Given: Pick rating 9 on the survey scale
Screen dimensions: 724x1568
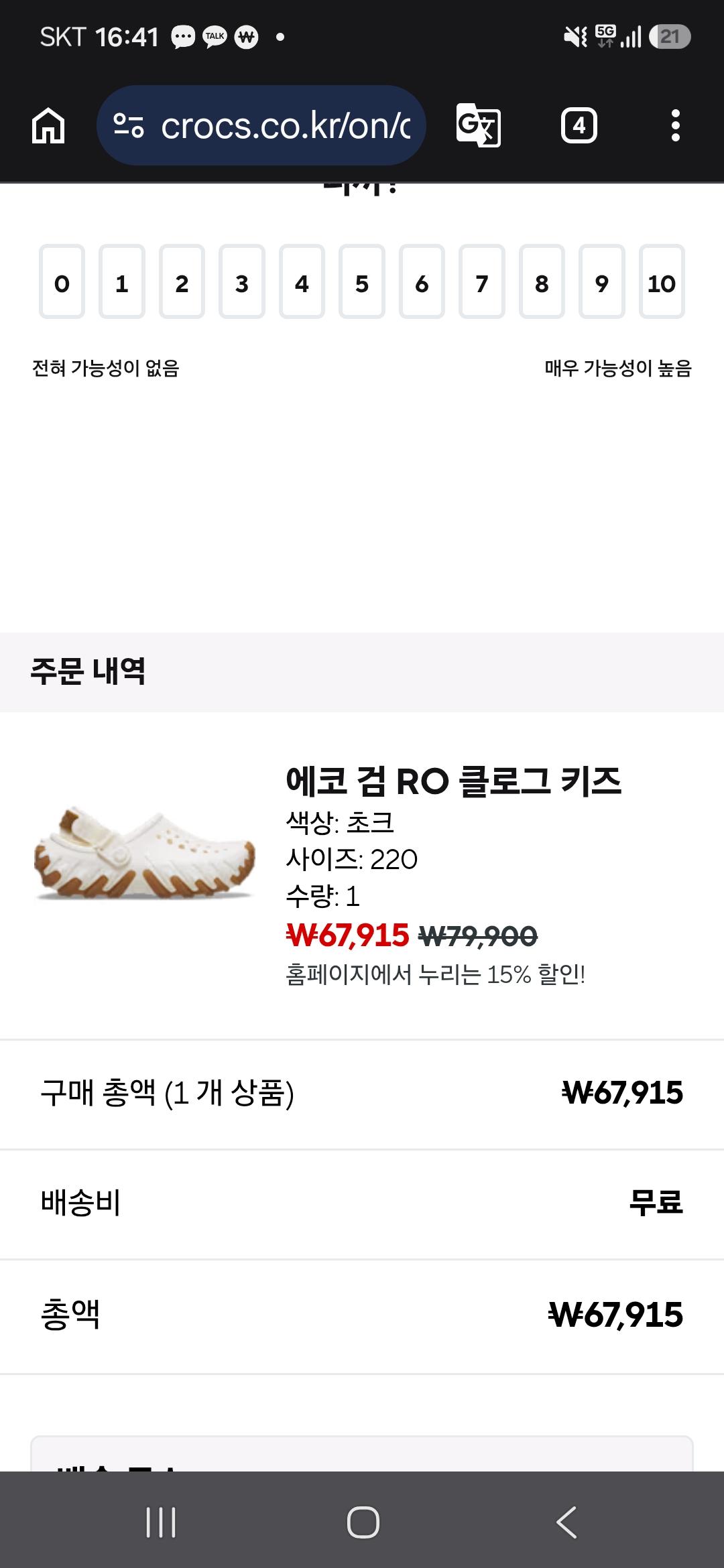Looking at the screenshot, I should click(602, 281).
